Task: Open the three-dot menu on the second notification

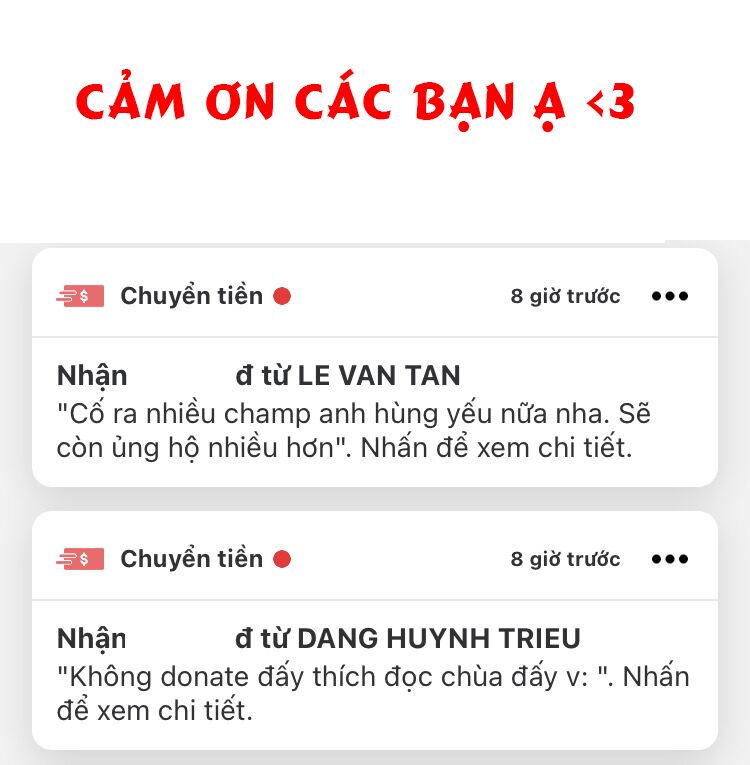Action: pos(670,558)
